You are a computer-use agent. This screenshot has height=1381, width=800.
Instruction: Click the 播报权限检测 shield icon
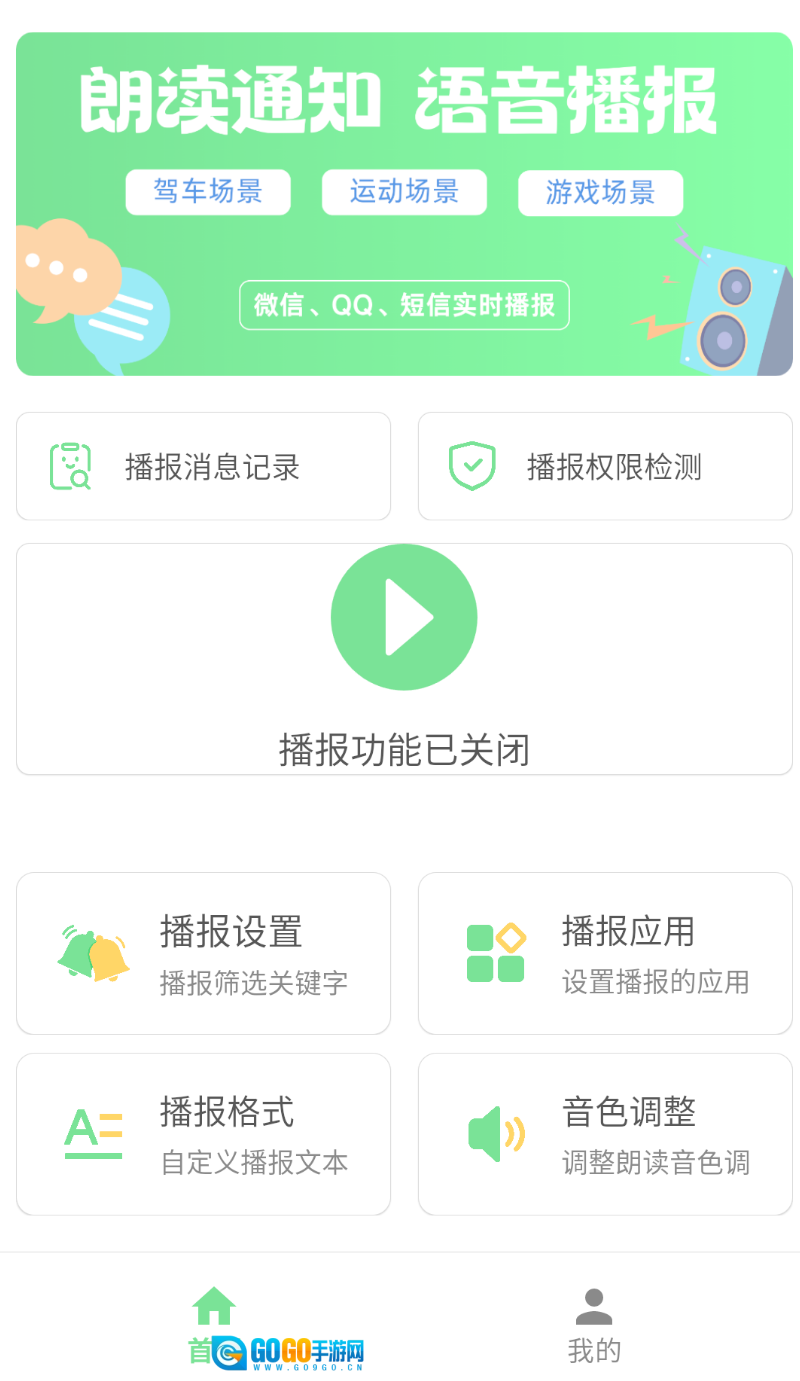point(471,466)
